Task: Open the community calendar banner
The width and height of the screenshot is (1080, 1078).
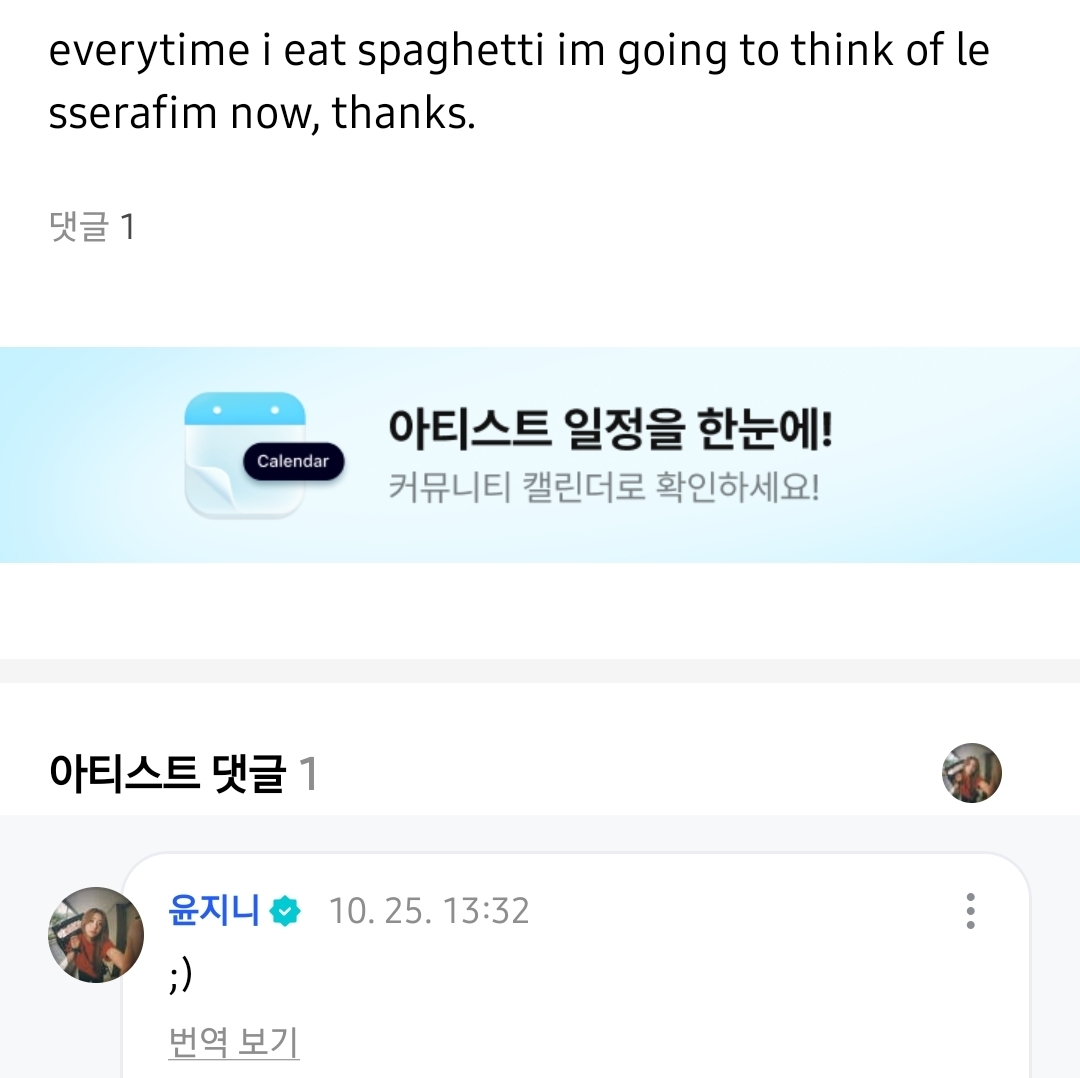Action: [540, 455]
